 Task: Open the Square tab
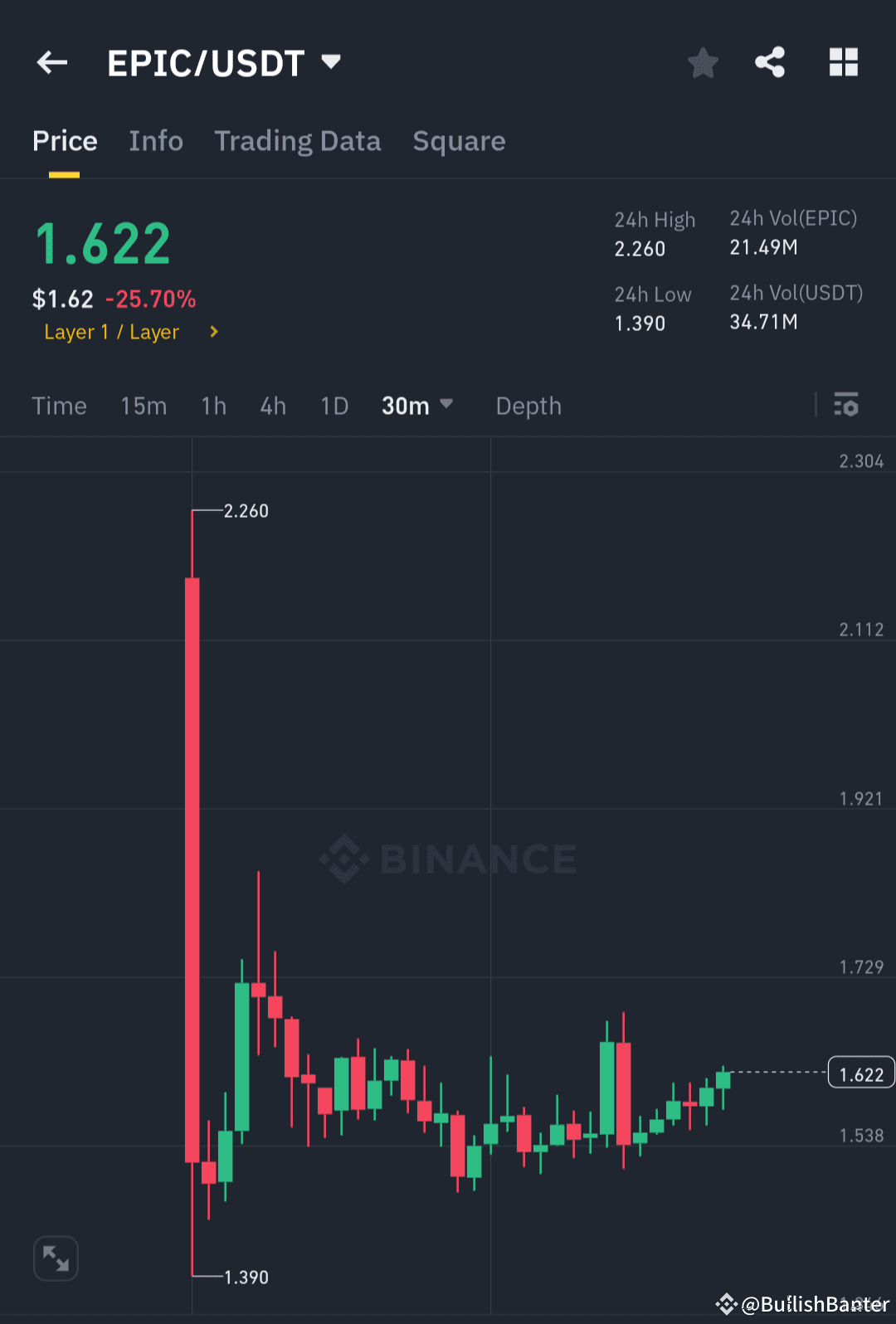tap(459, 141)
